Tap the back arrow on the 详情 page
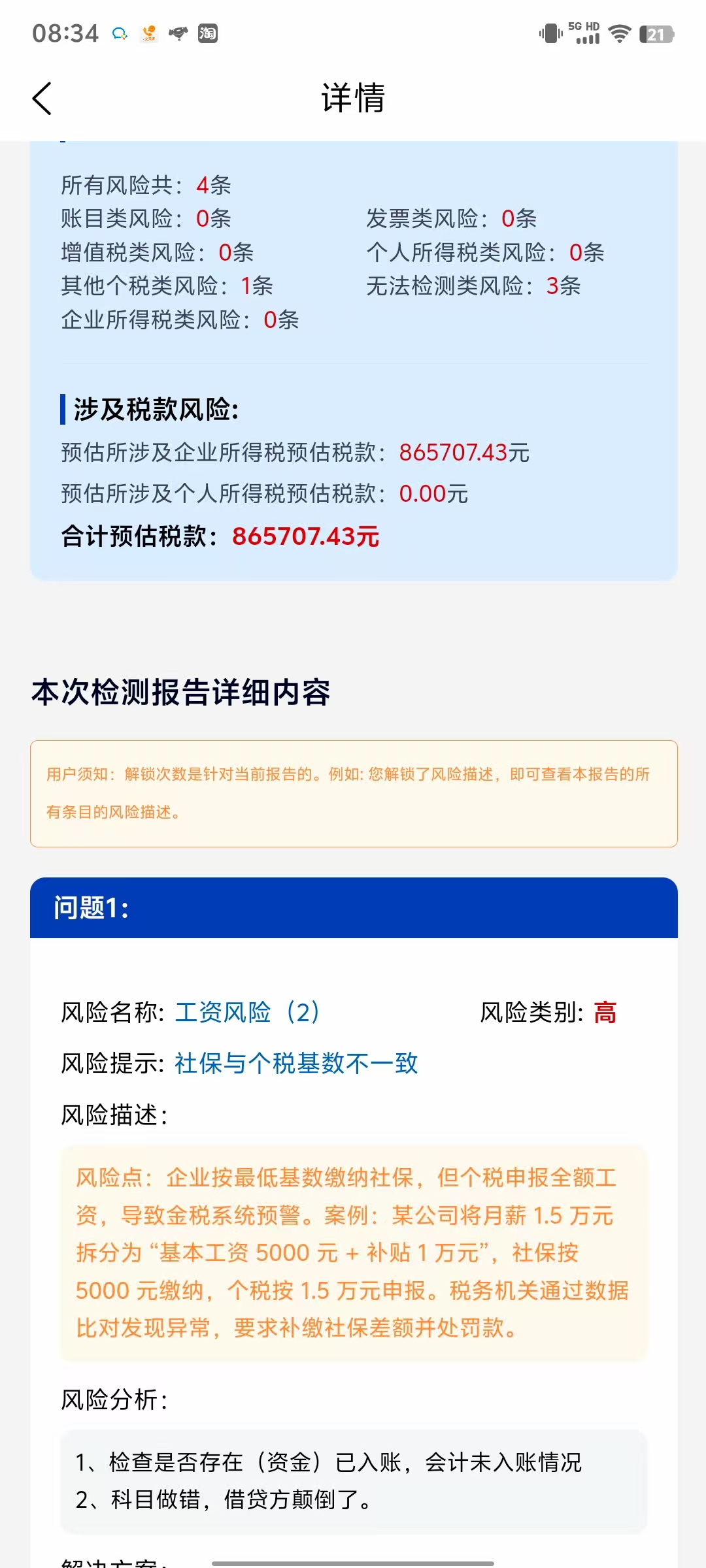The width and height of the screenshot is (706, 1568). (41, 98)
